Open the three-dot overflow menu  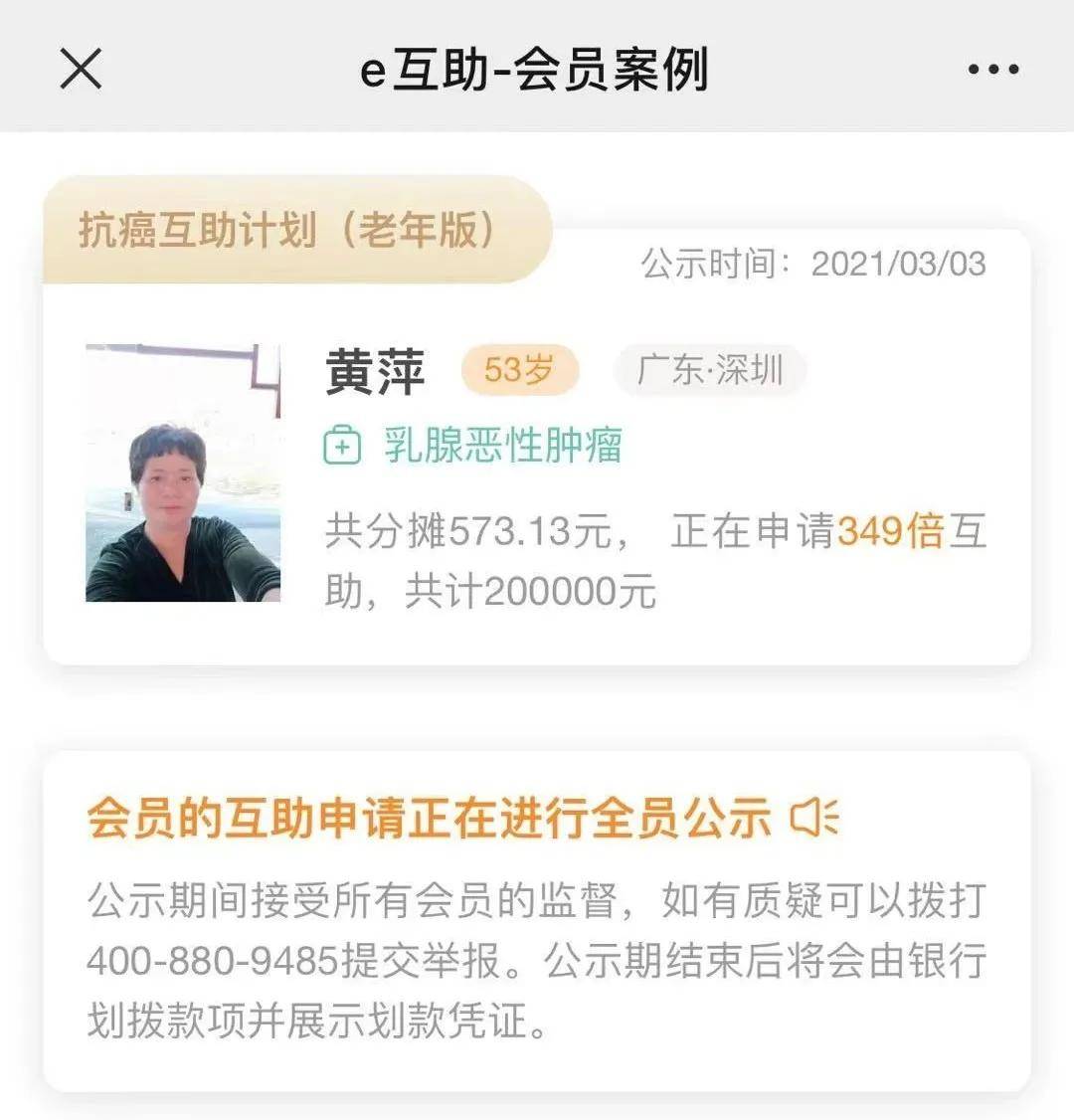coord(992,69)
